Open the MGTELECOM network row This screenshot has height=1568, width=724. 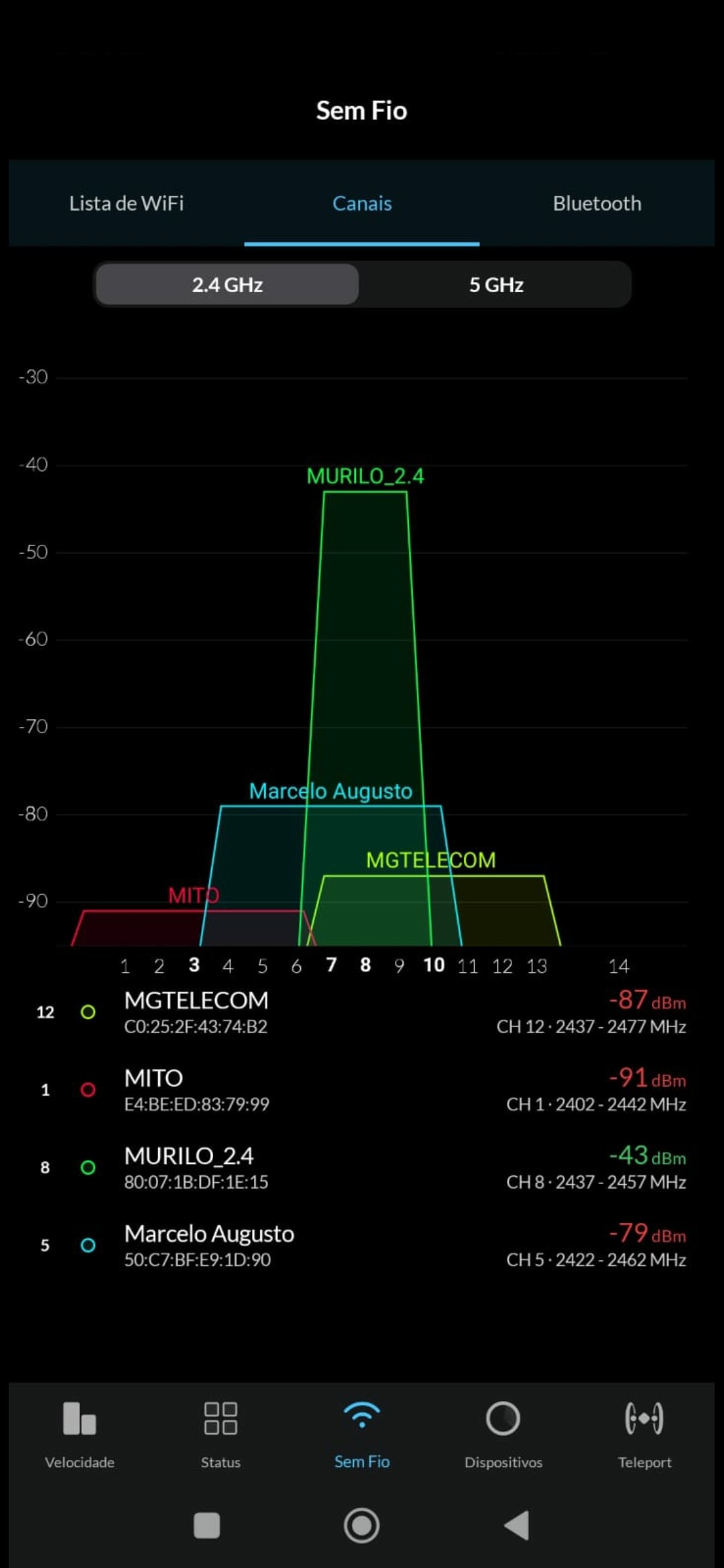[x=362, y=1012]
